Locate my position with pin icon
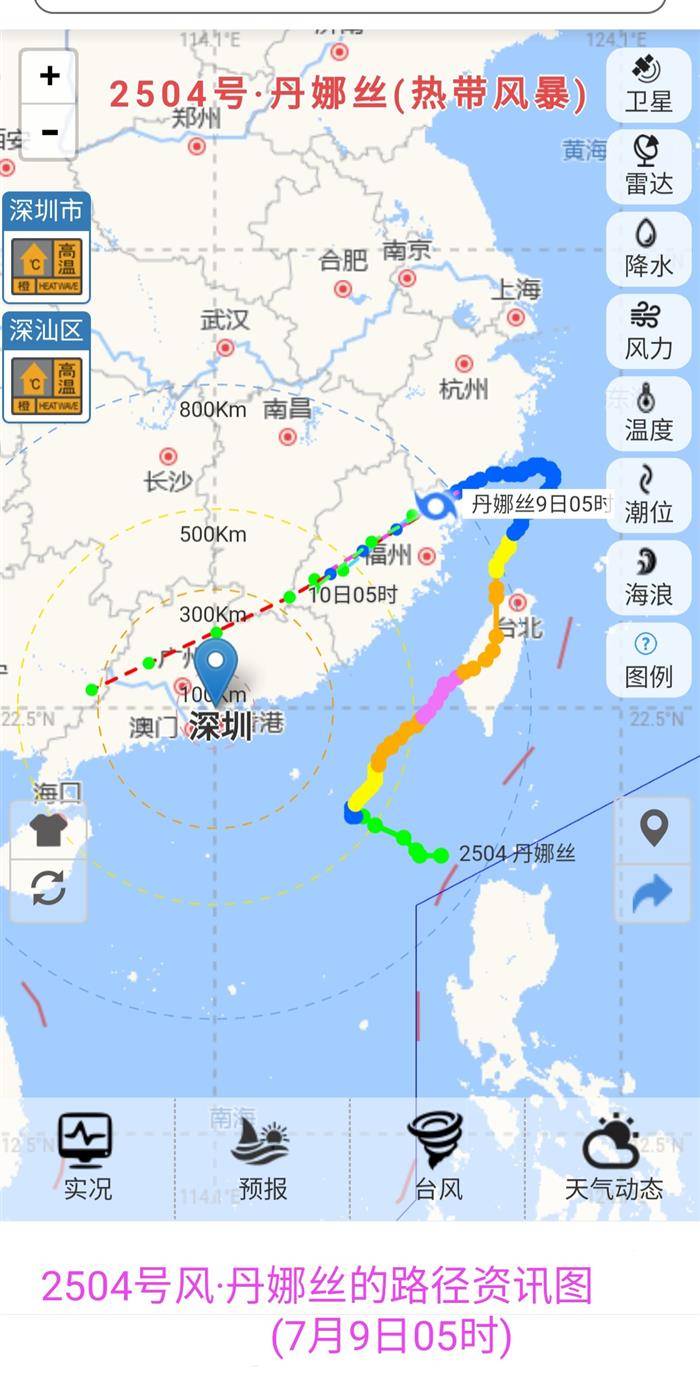 [x=653, y=829]
